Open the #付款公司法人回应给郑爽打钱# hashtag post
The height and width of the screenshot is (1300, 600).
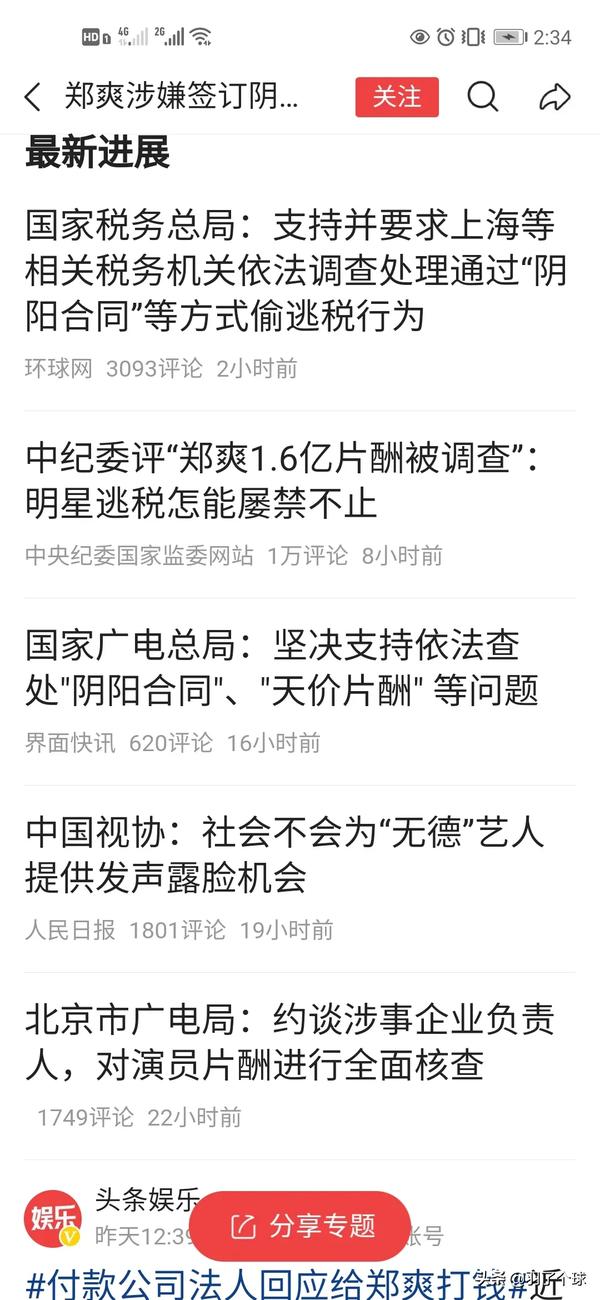[x=290, y=1282]
